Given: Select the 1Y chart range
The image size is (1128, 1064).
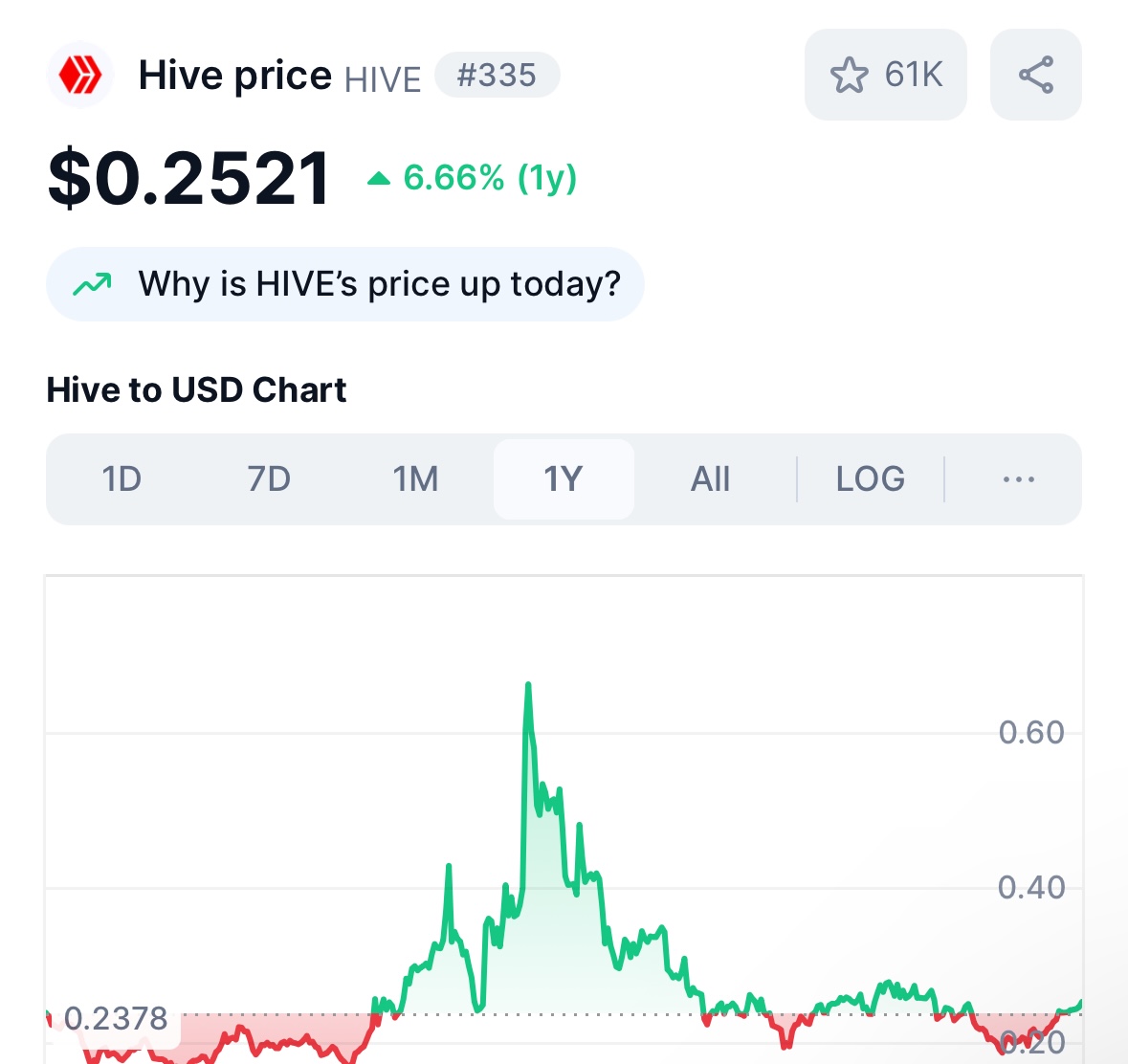Looking at the screenshot, I should [563, 478].
